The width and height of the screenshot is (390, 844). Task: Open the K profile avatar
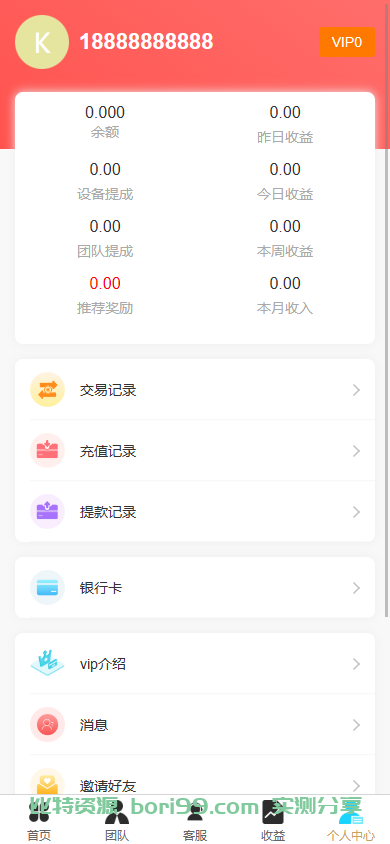[42, 42]
